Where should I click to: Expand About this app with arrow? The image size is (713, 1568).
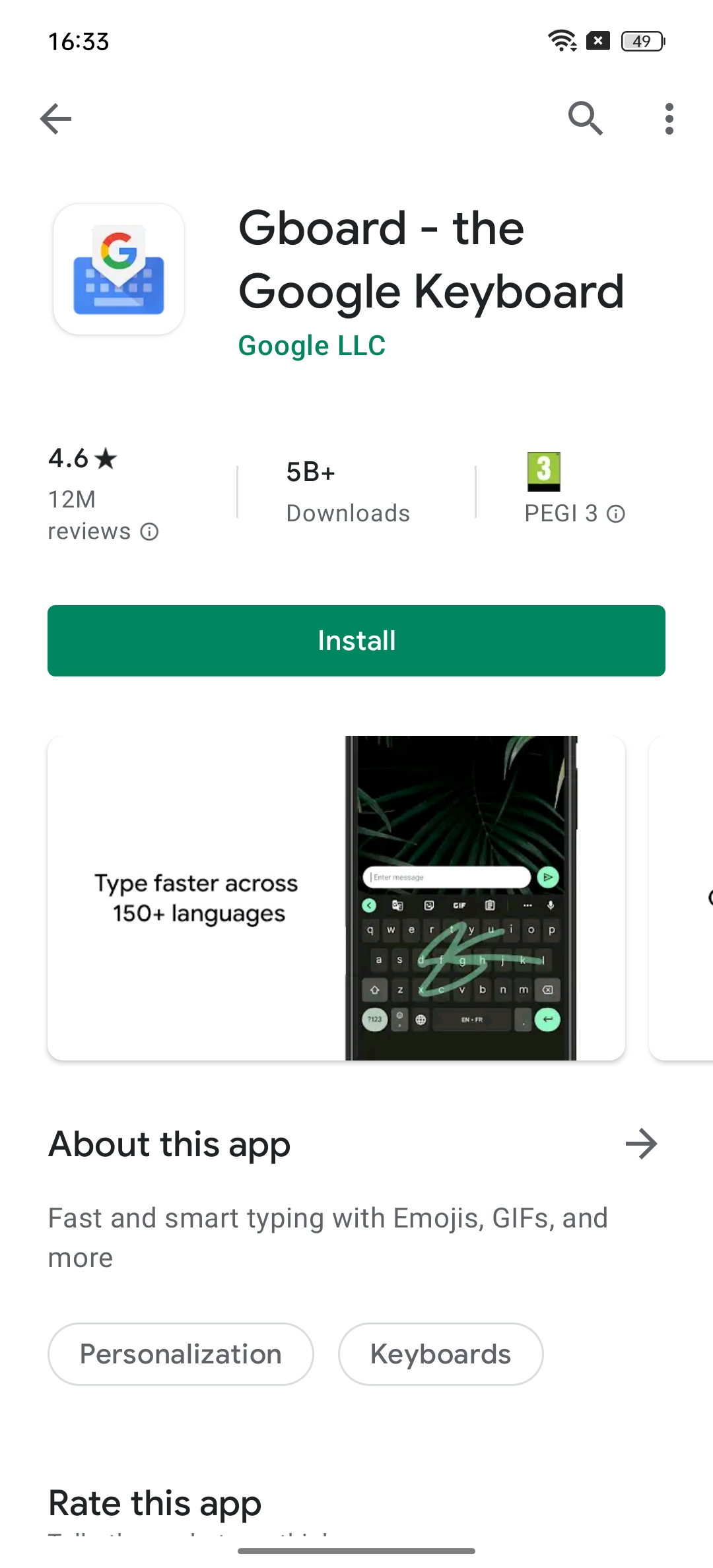(x=641, y=1144)
